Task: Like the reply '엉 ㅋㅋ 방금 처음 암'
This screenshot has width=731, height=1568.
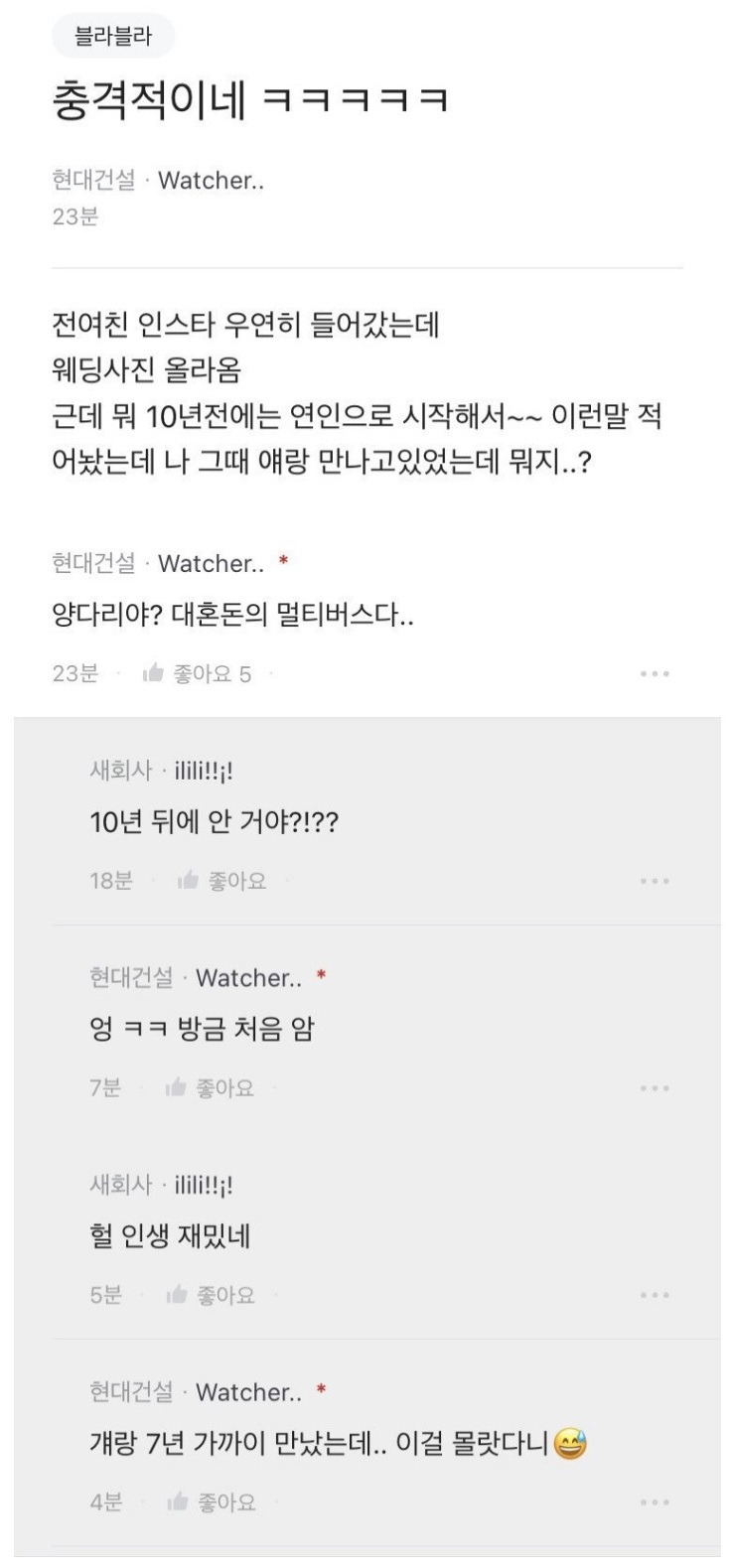Action: [x=210, y=1088]
